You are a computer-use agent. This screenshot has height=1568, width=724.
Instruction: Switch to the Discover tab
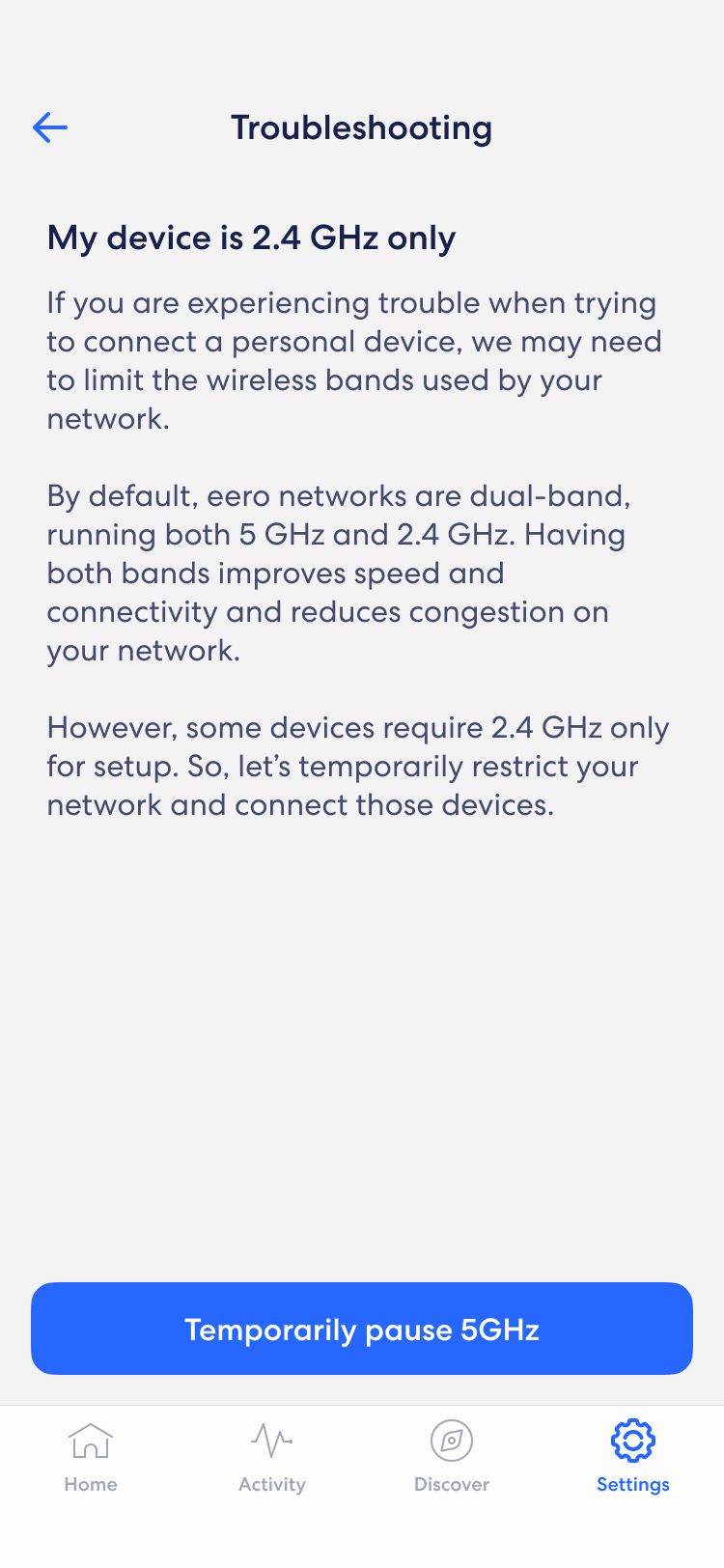click(452, 1457)
